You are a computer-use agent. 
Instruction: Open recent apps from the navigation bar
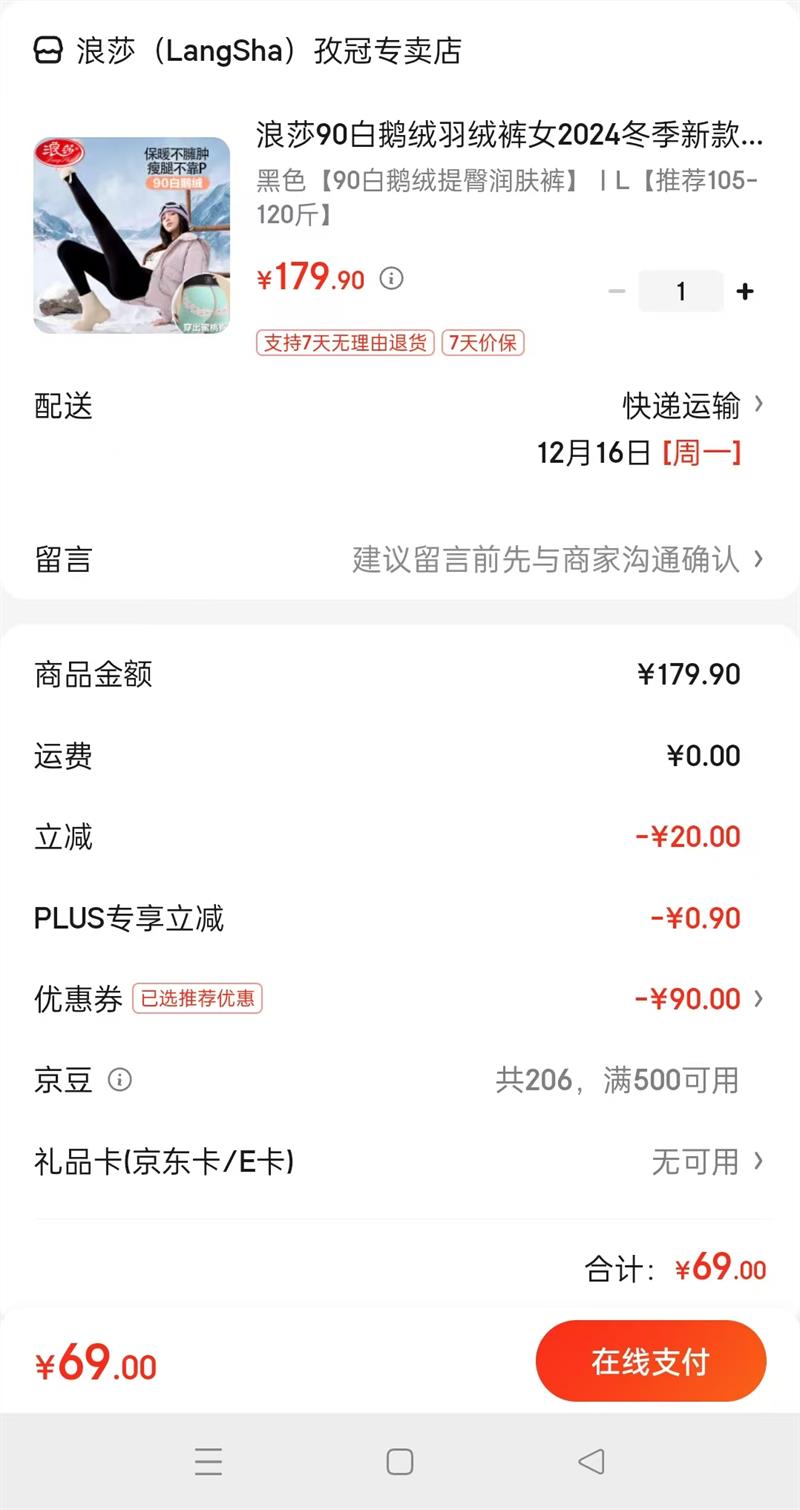(208, 1461)
